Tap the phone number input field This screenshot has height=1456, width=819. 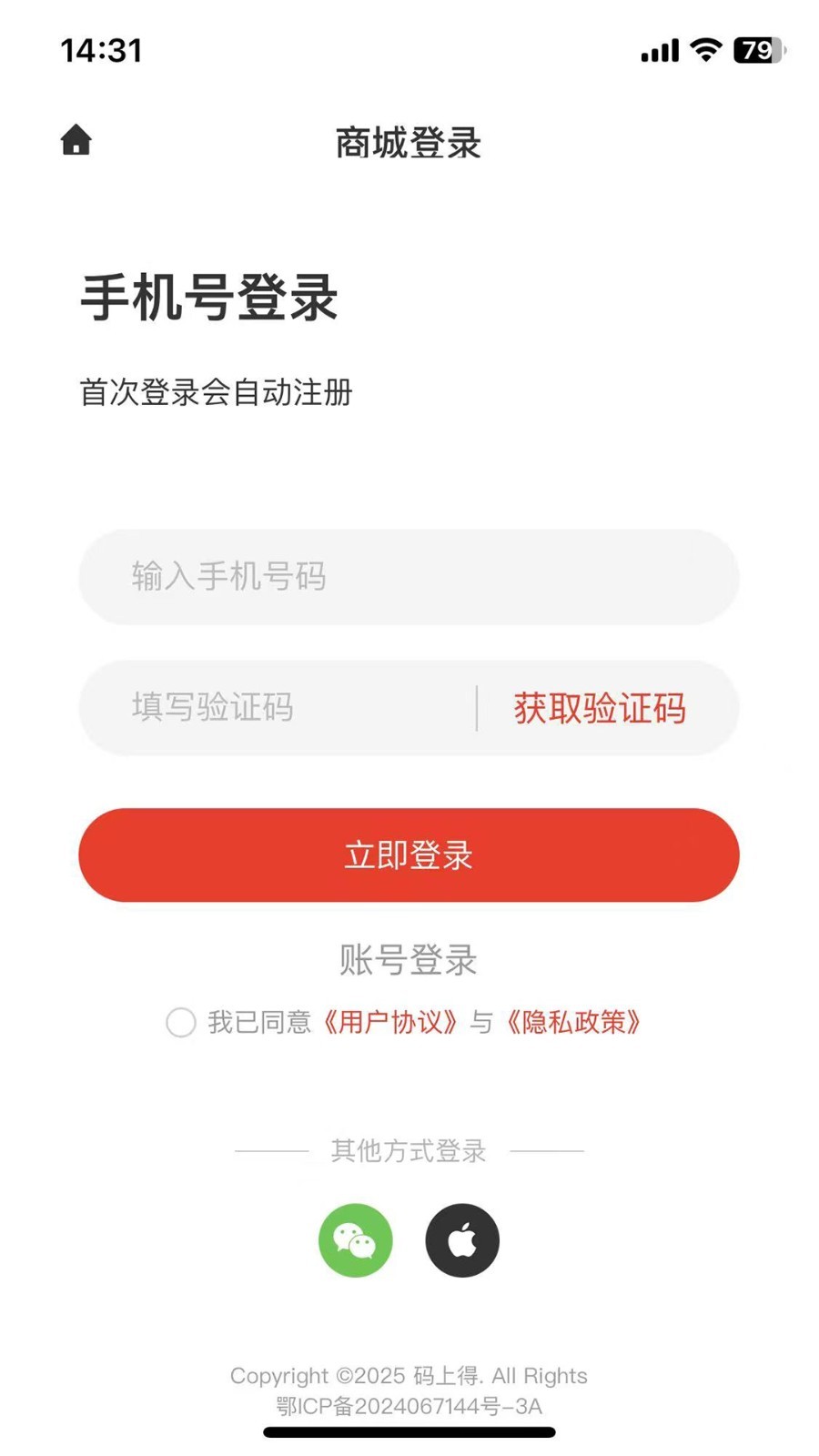(x=408, y=577)
